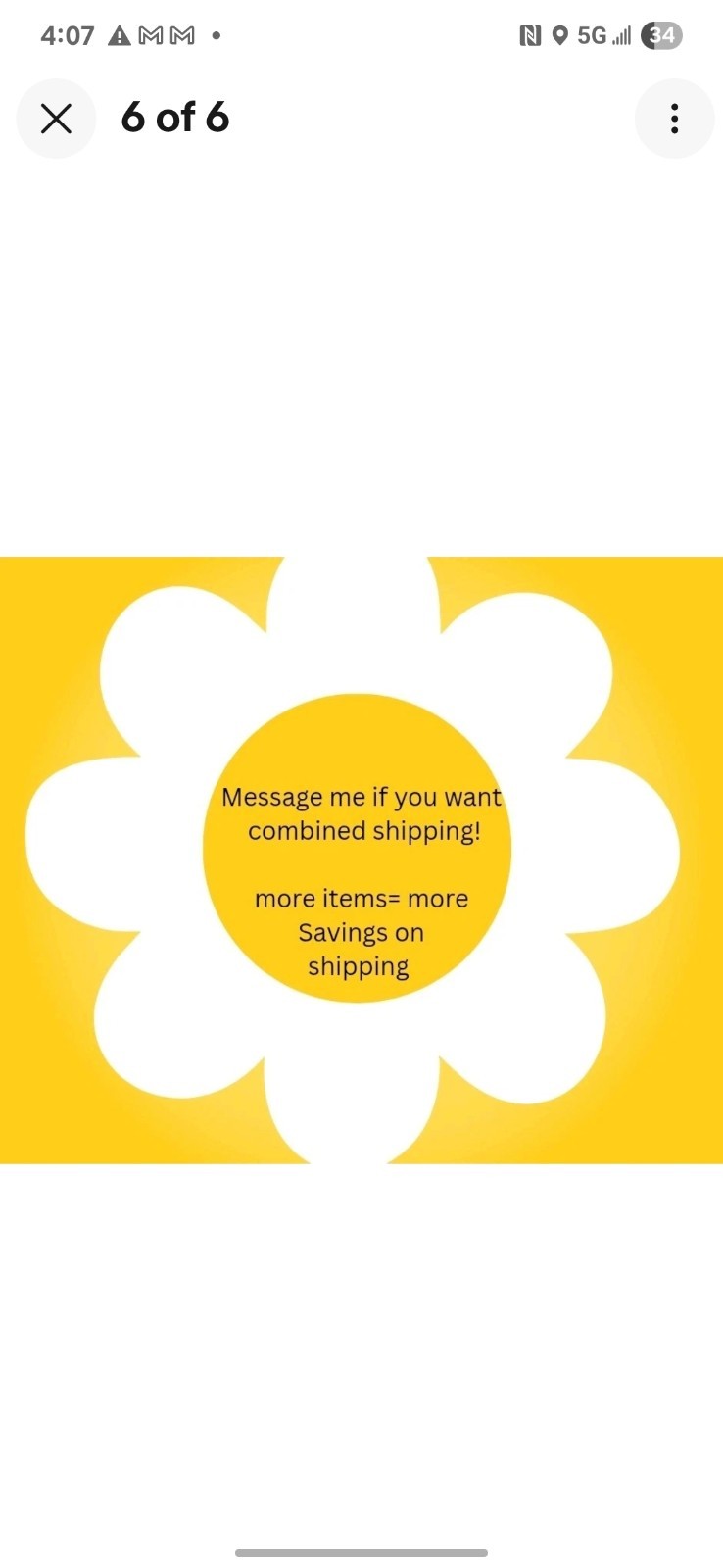Viewport: 723px width, 1568px height.
Task: Close the image viewer
Action: point(56,119)
